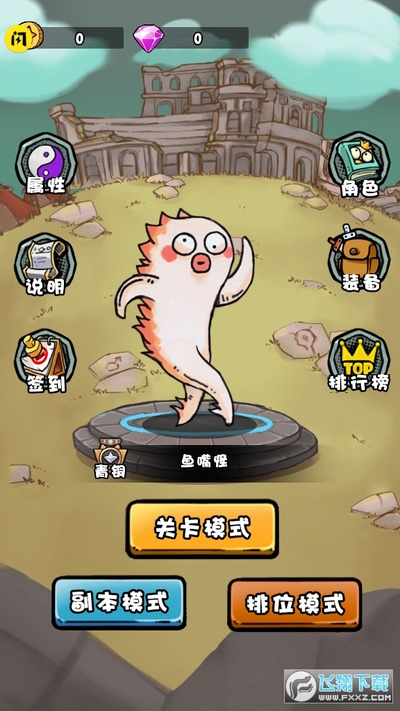Tap the 青铜 rank badge
The width and height of the screenshot is (400, 711).
[110, 458]
